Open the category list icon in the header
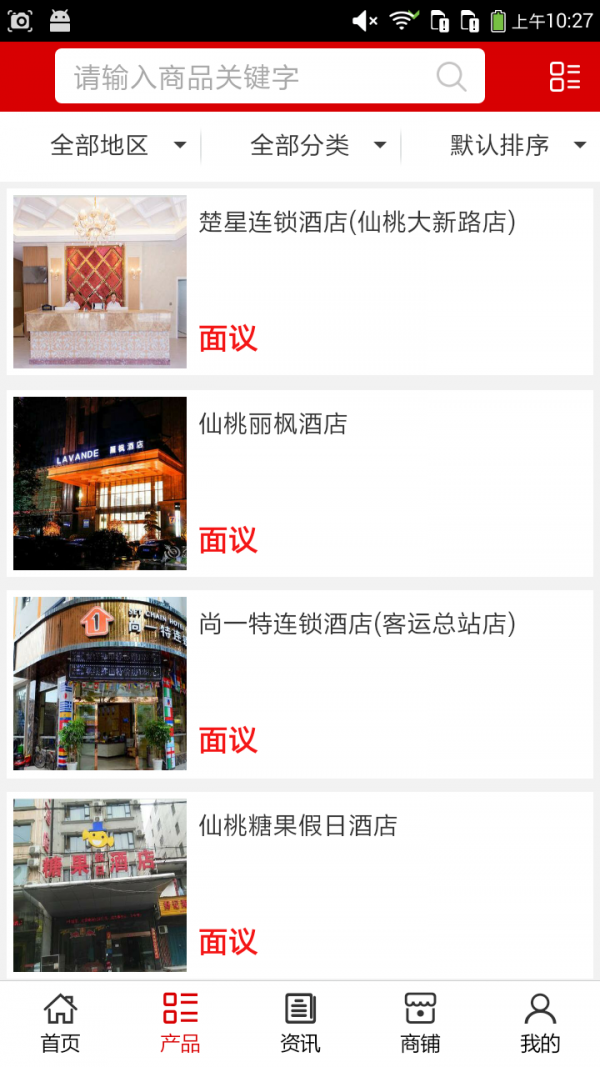 [x=564, y=77]
